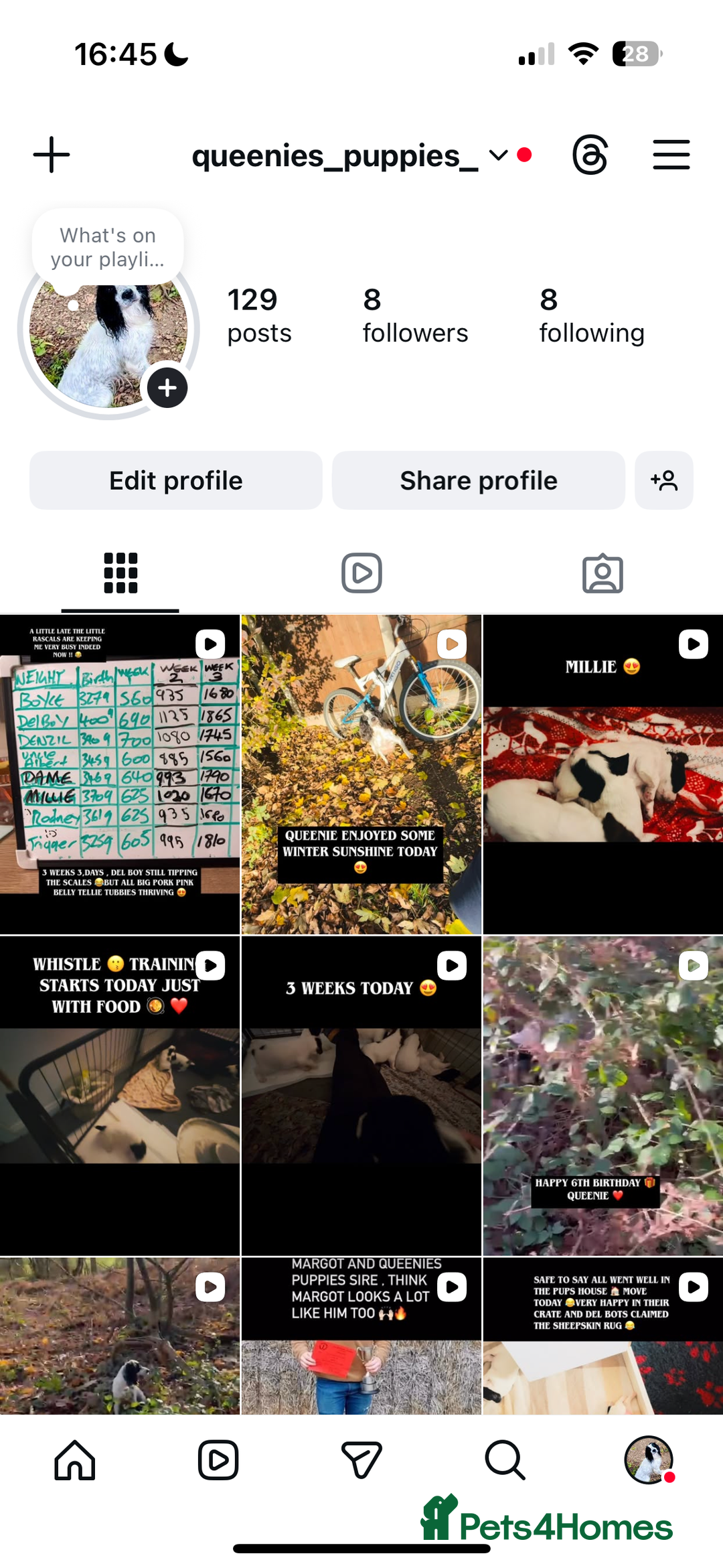Go to the Home feed tab
723x1568 pixels.
tap(75, 1460)
